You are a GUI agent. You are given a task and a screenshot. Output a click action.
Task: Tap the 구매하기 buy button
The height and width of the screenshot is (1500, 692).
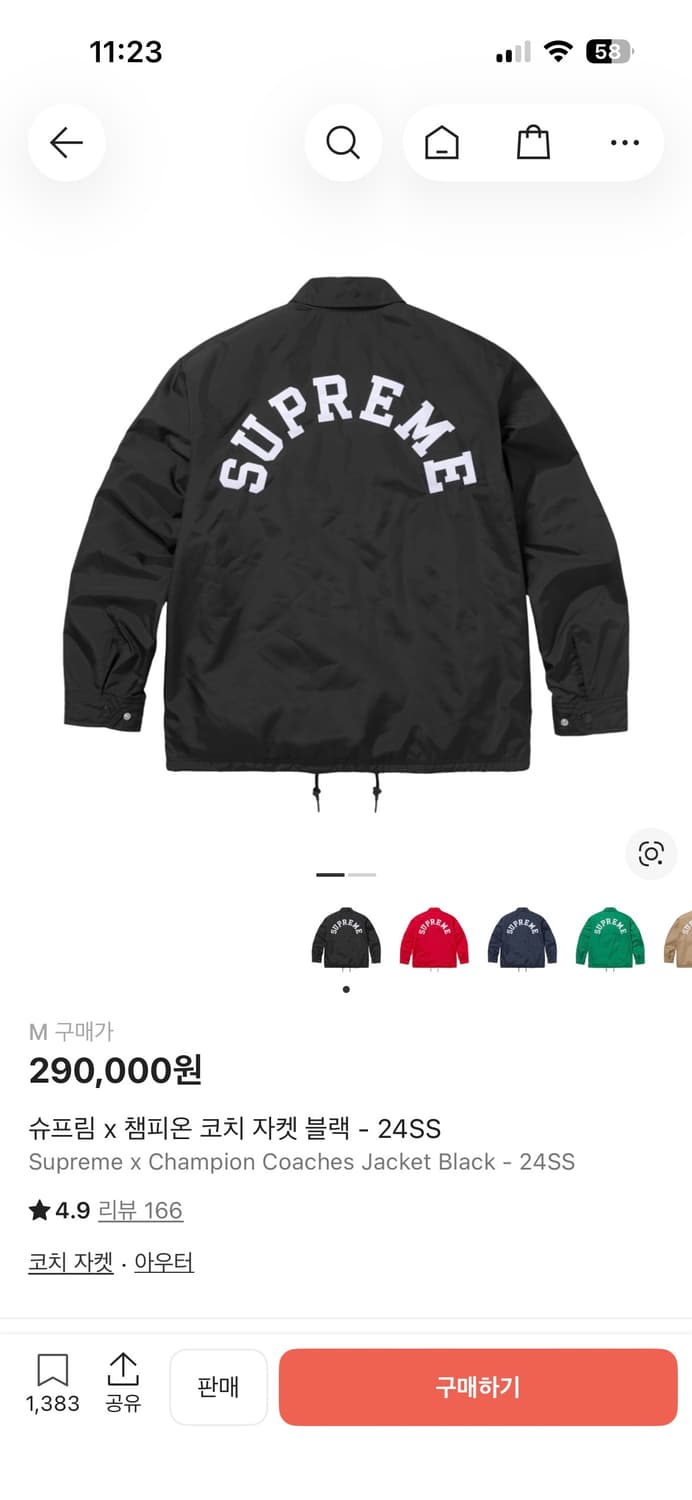click(478, 1387)
